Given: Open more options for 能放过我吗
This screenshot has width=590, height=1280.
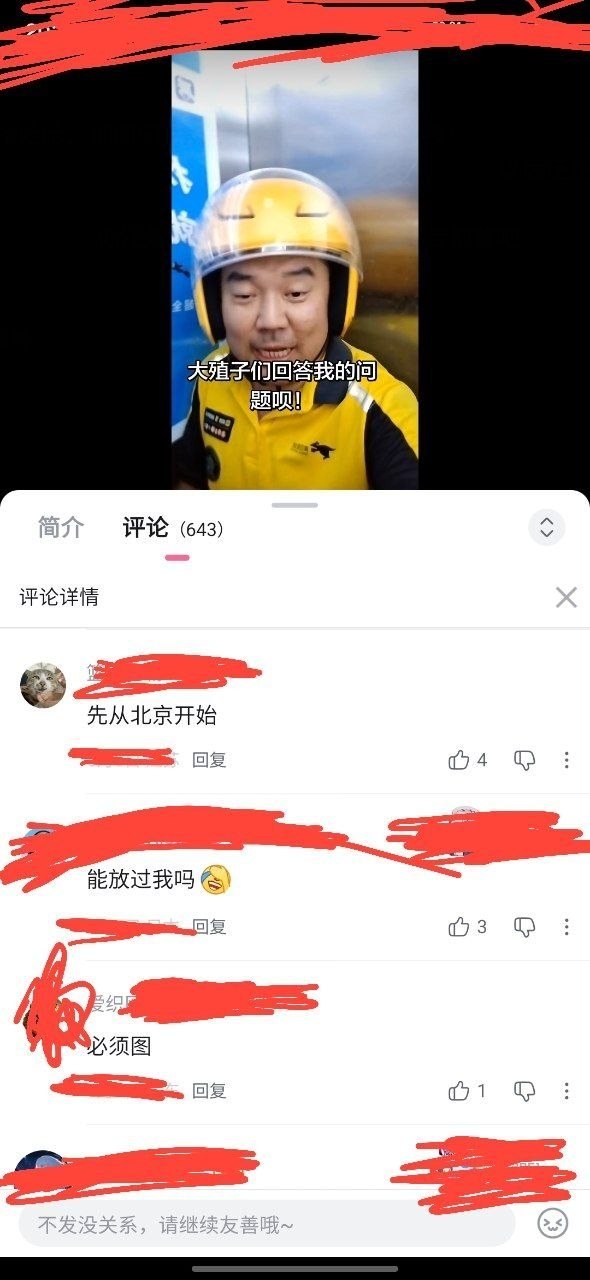Looking at the screenshot, I should tap(566, 927).
